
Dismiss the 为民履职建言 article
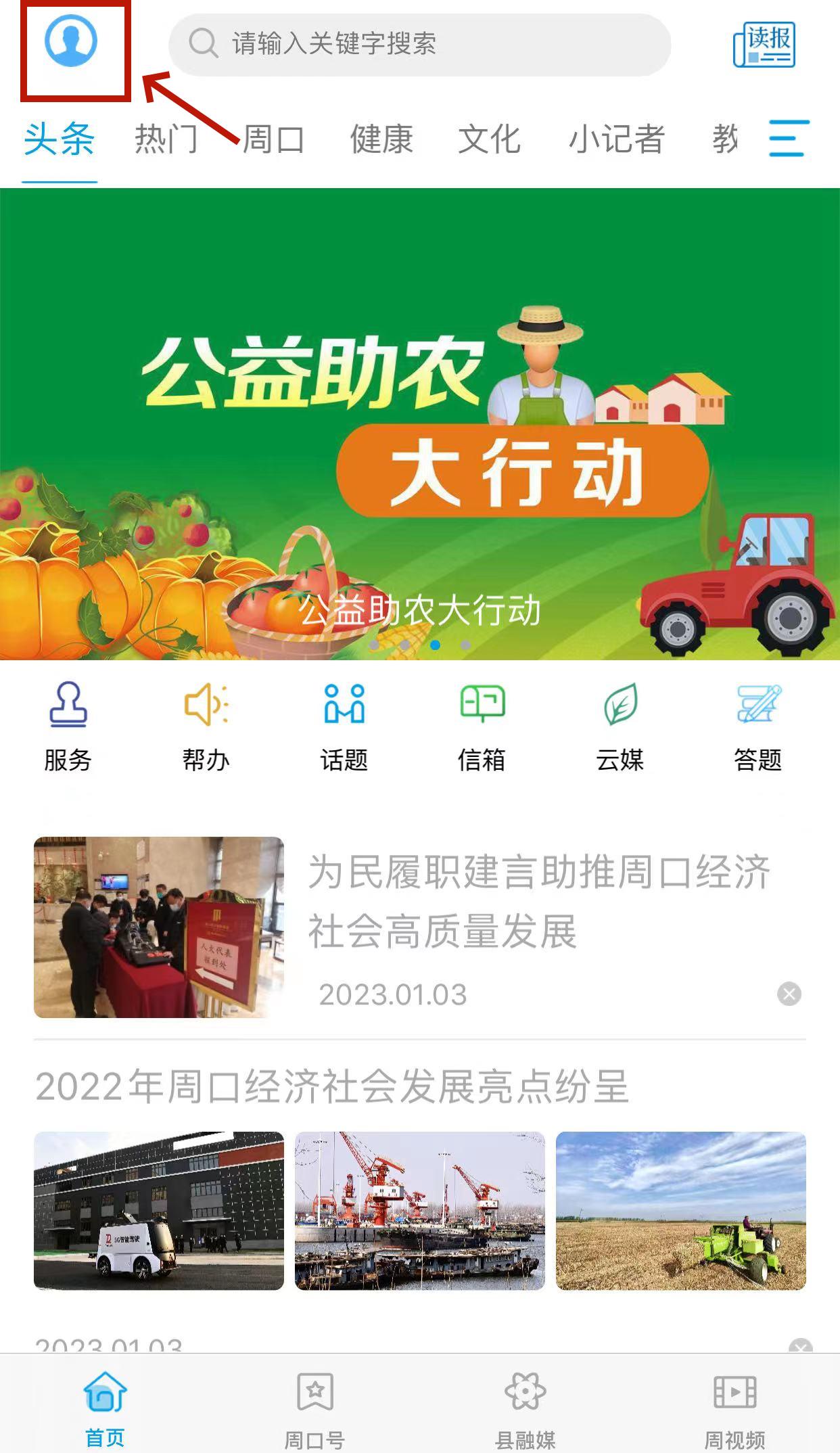789,994
